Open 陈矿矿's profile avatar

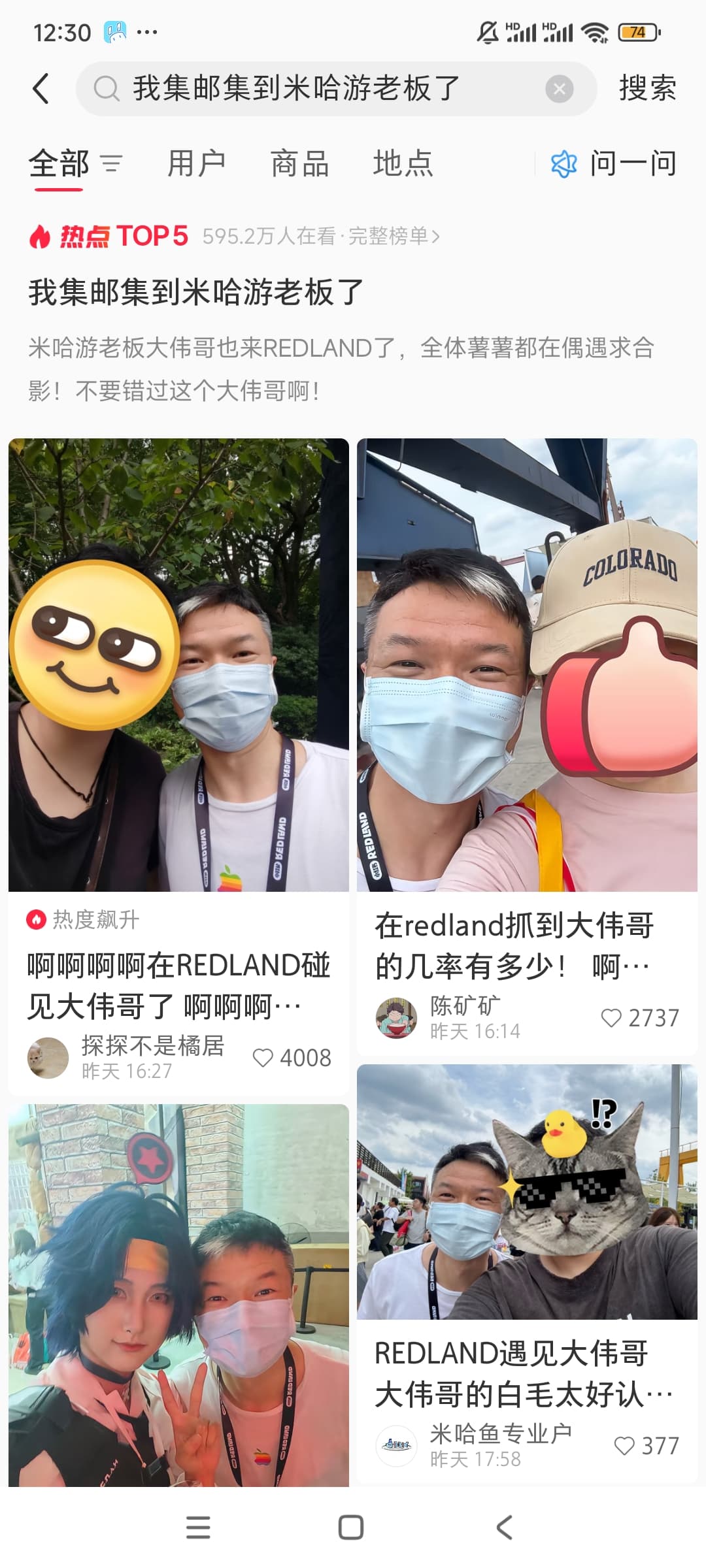(x=396, y=1018)
